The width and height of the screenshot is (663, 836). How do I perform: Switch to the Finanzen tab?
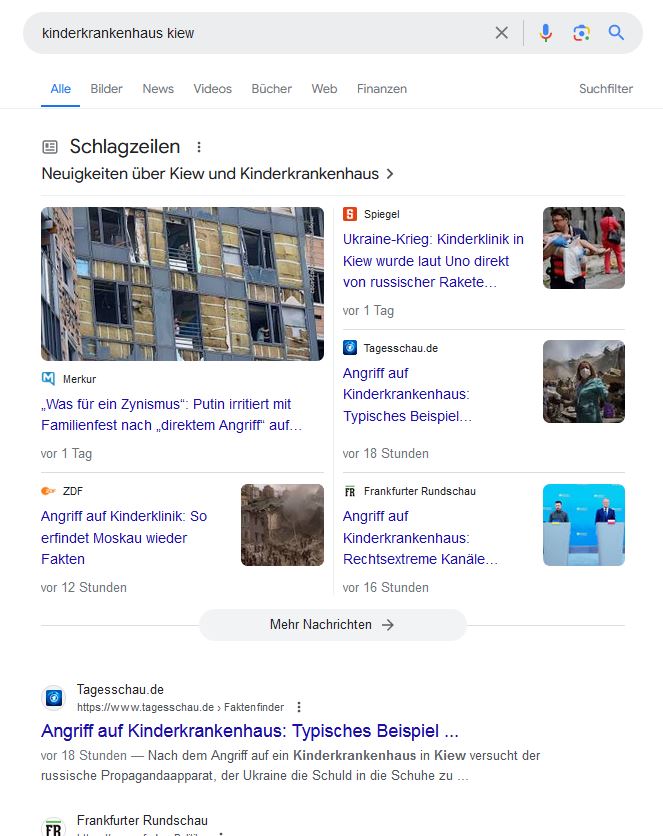381,89
